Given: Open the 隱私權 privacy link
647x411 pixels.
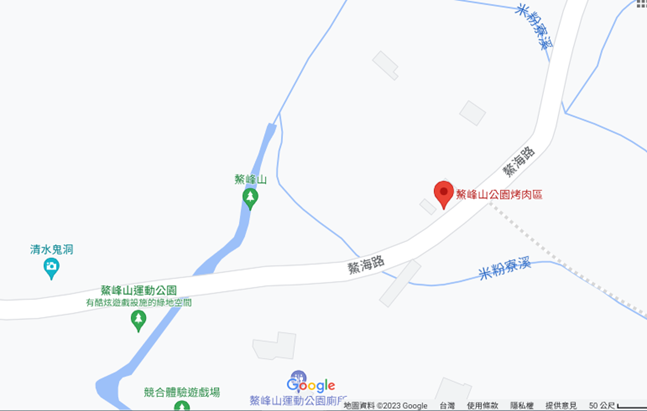Looking at the screenshot, I should click(522, 405).
